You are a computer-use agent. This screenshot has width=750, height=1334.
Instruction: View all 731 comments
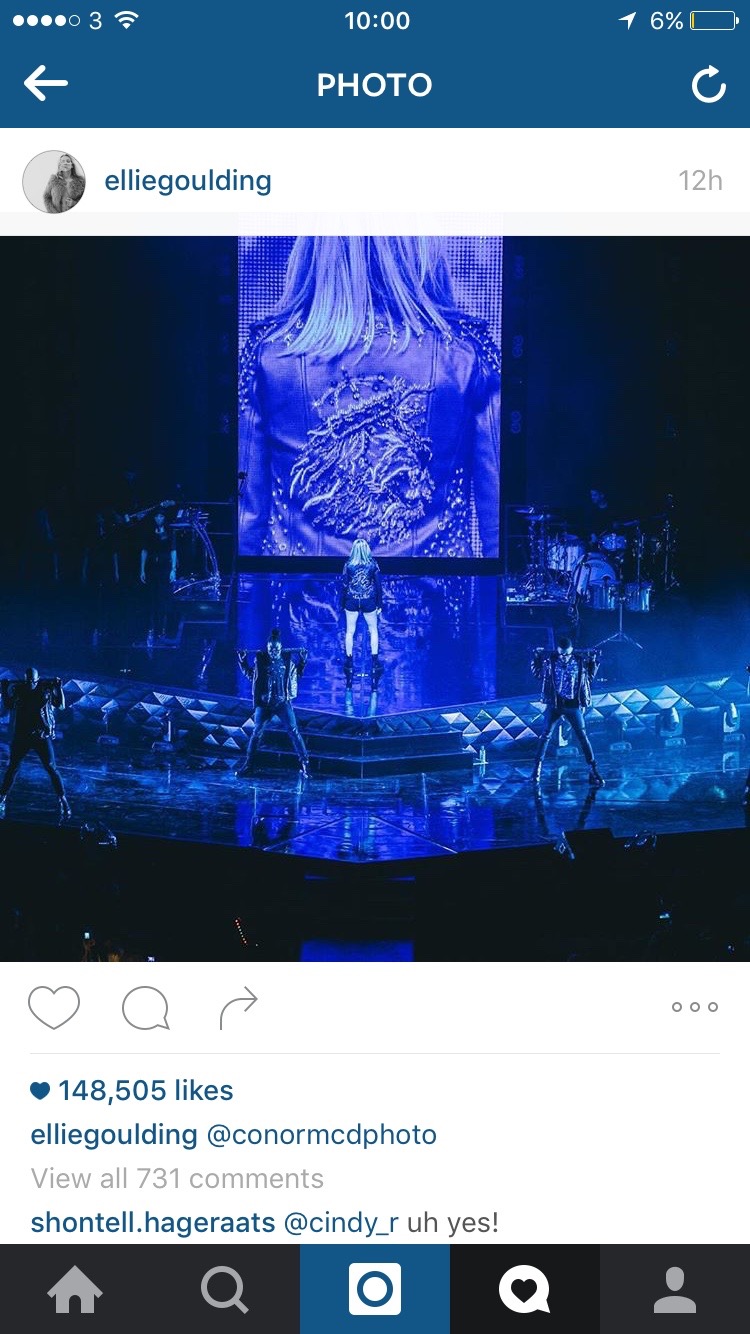coord(177,1178)
